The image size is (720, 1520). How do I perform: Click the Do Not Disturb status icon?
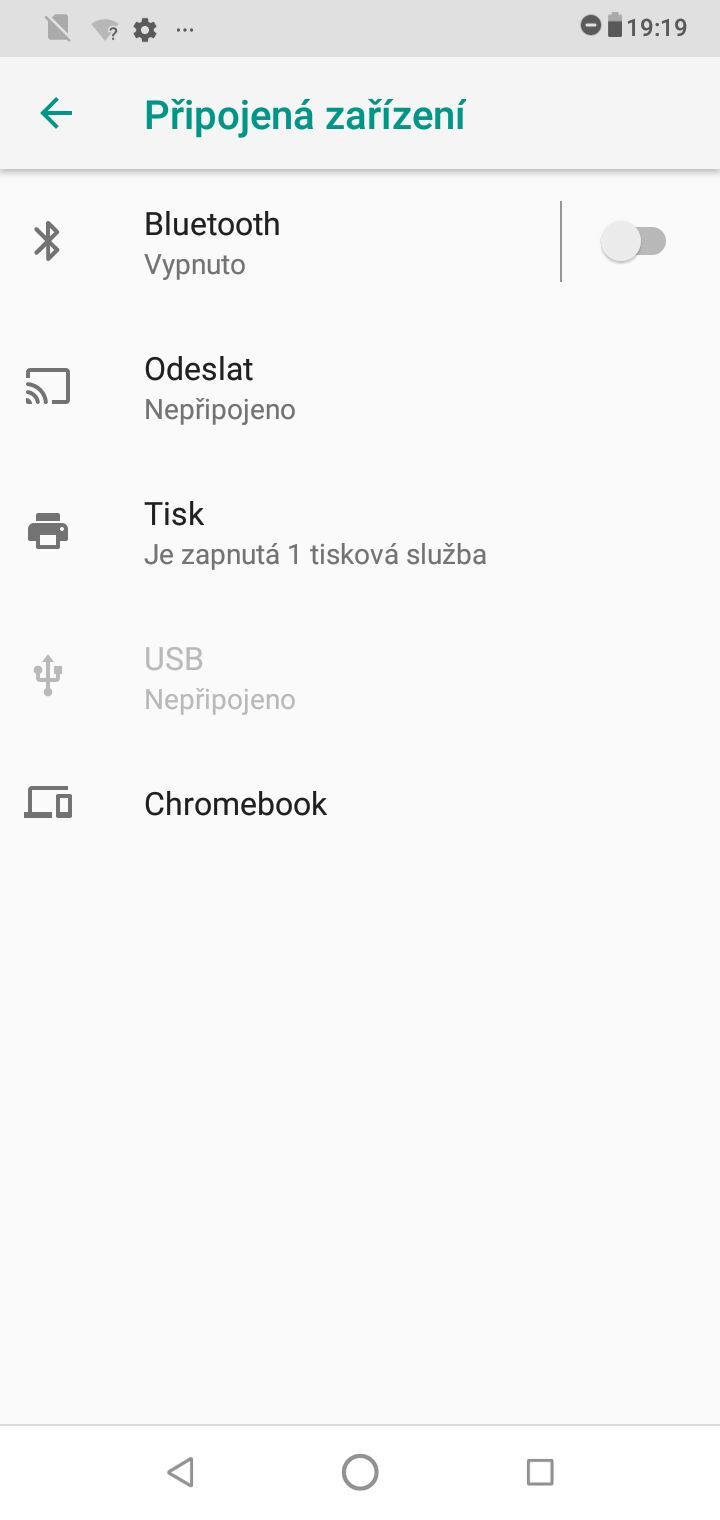589,27
